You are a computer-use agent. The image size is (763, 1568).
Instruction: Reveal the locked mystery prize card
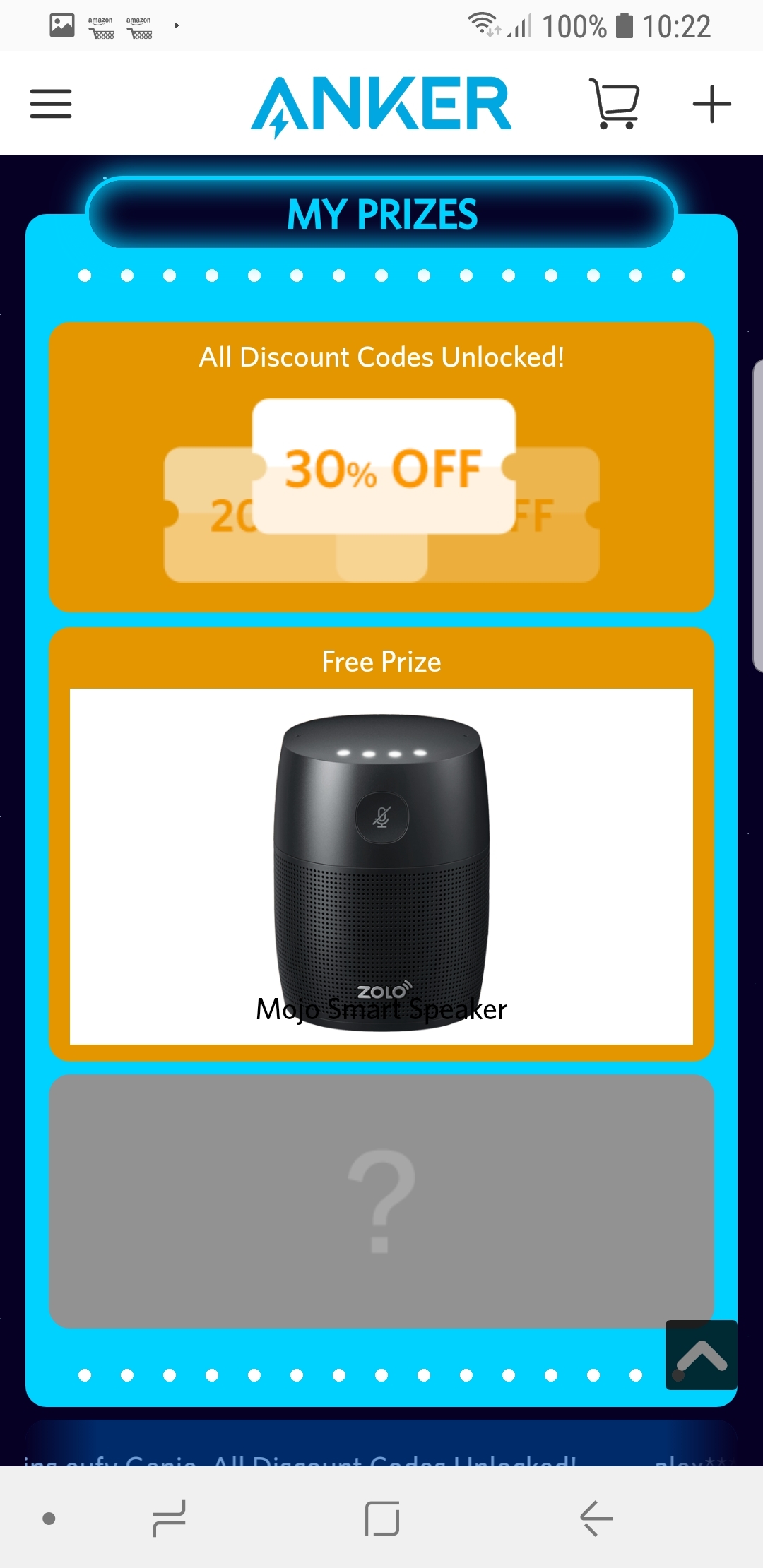(381, 1201)
